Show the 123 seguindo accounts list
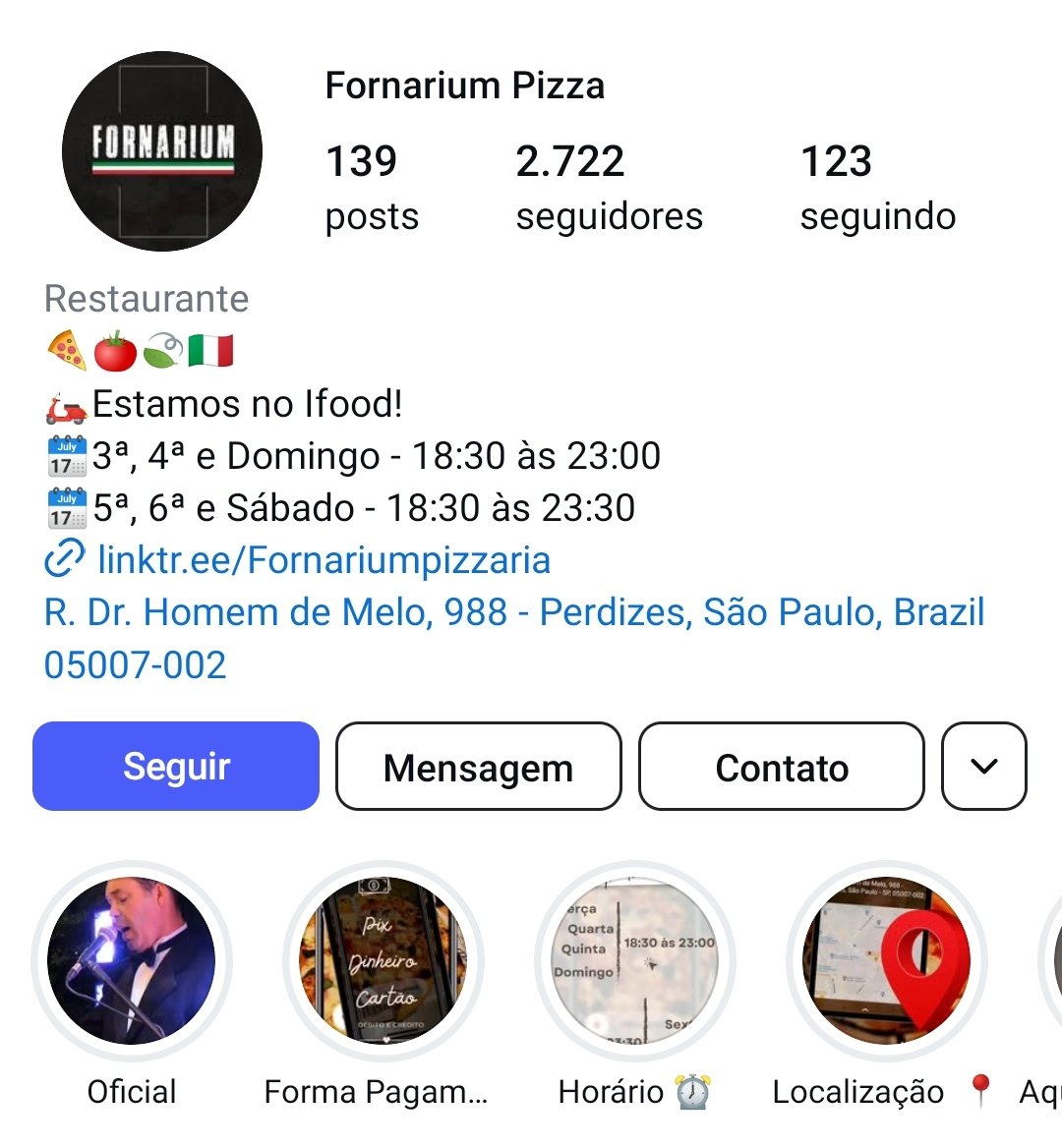 pyautogui.click(x=877, y=187)
